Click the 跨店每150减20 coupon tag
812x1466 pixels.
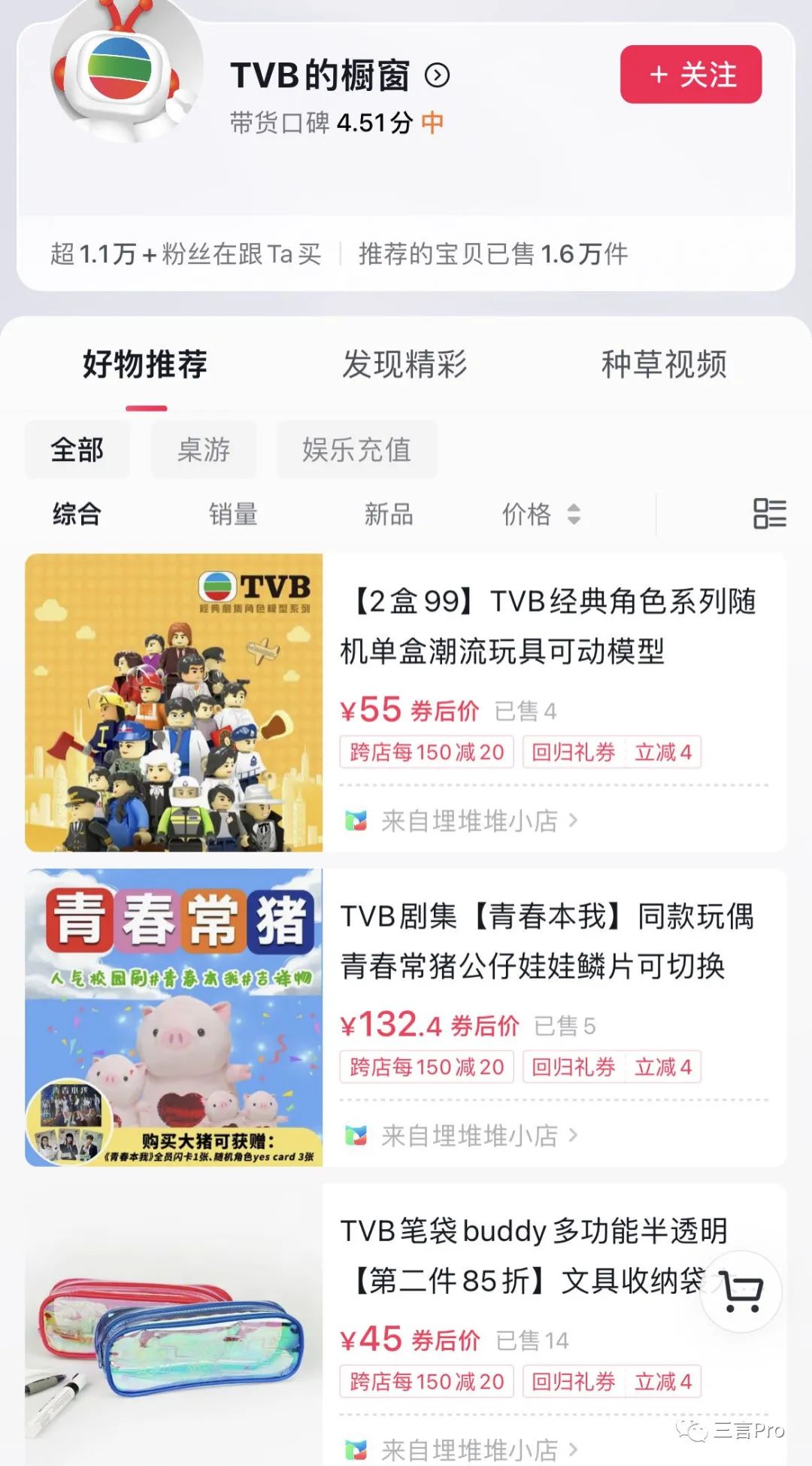click(426, 752)
